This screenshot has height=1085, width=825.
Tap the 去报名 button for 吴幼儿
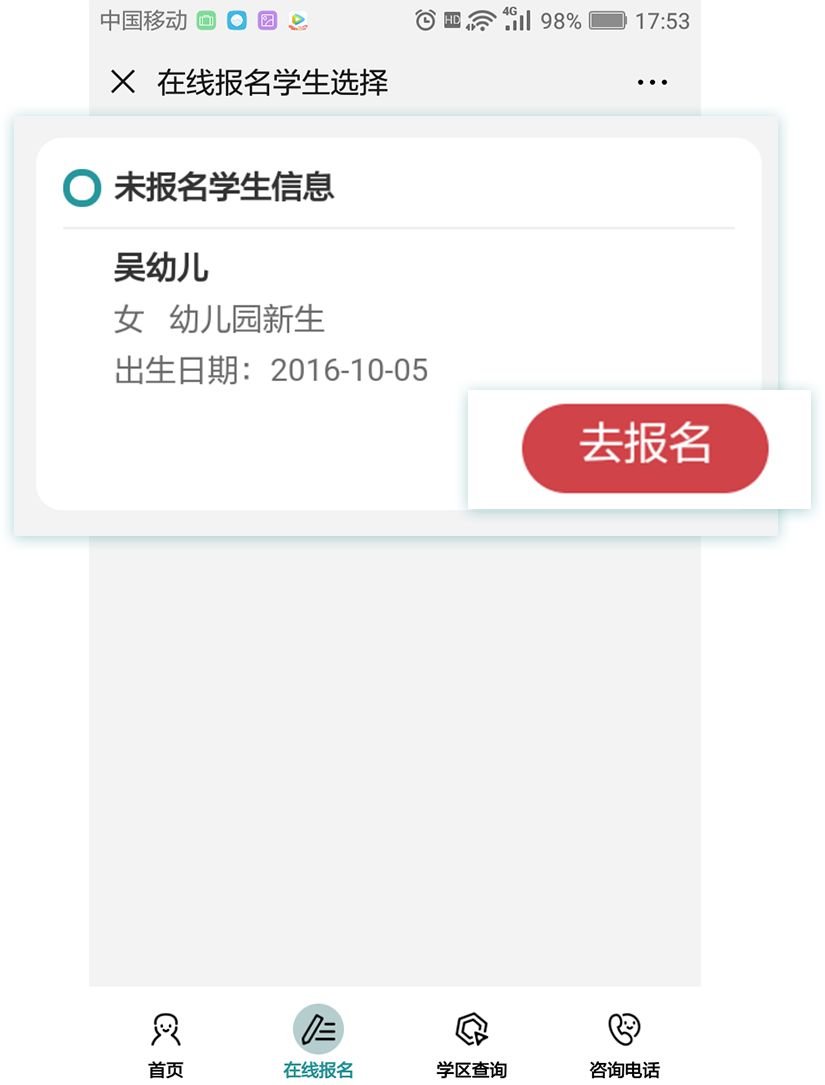(645, 448)
